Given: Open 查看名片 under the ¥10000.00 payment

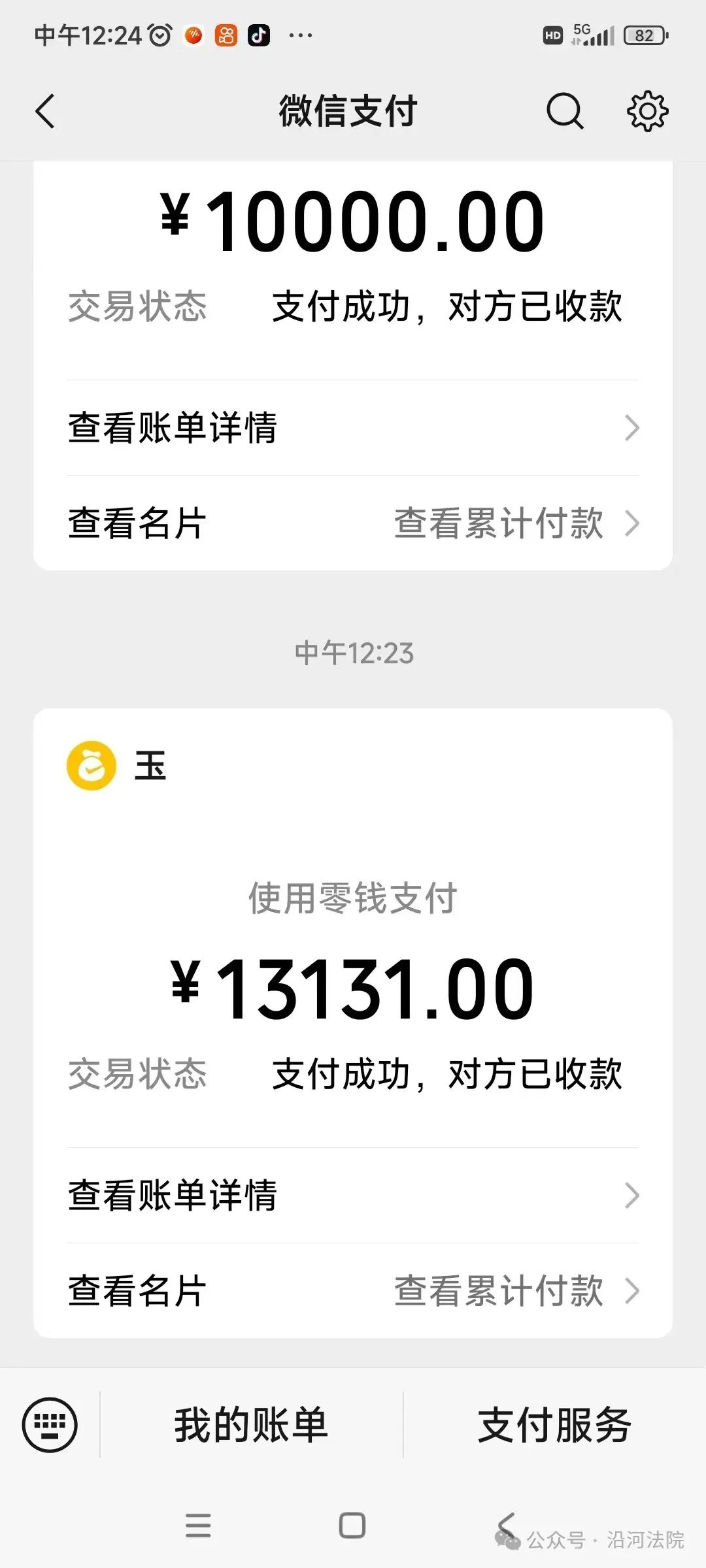Looking at the screenshot, I should 137,523.
